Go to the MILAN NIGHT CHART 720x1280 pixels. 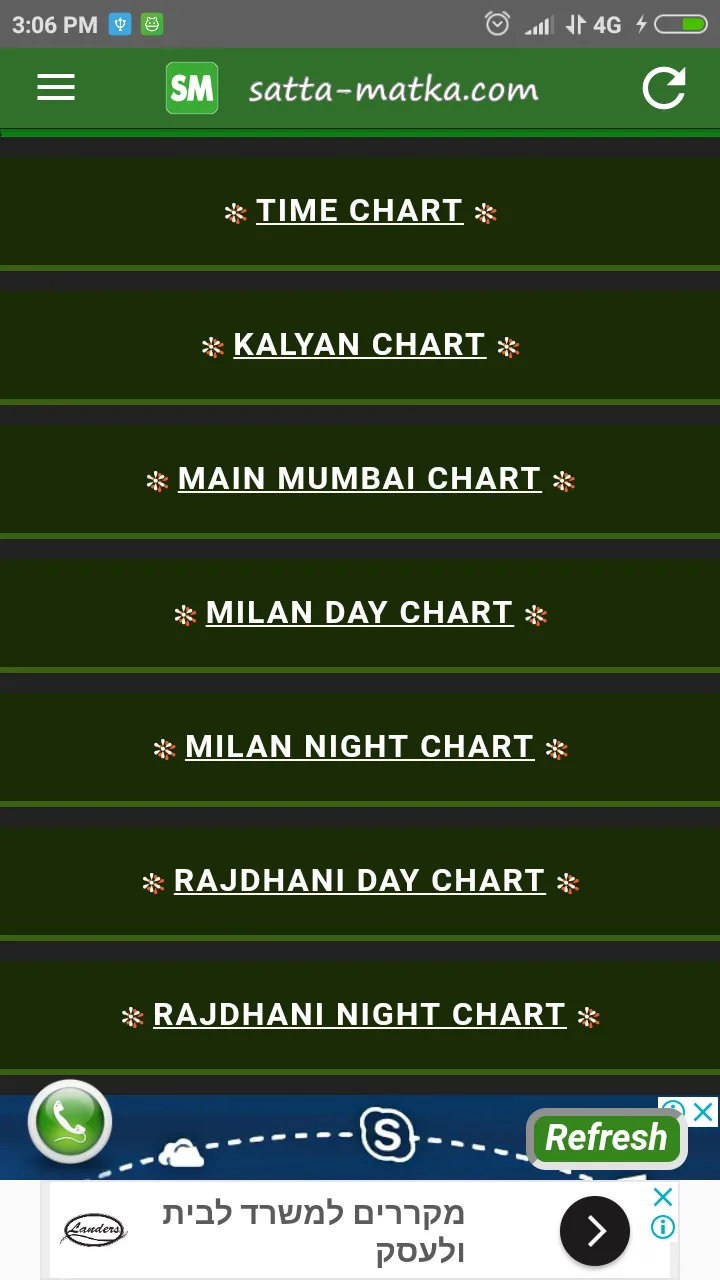tap(360, 747)
